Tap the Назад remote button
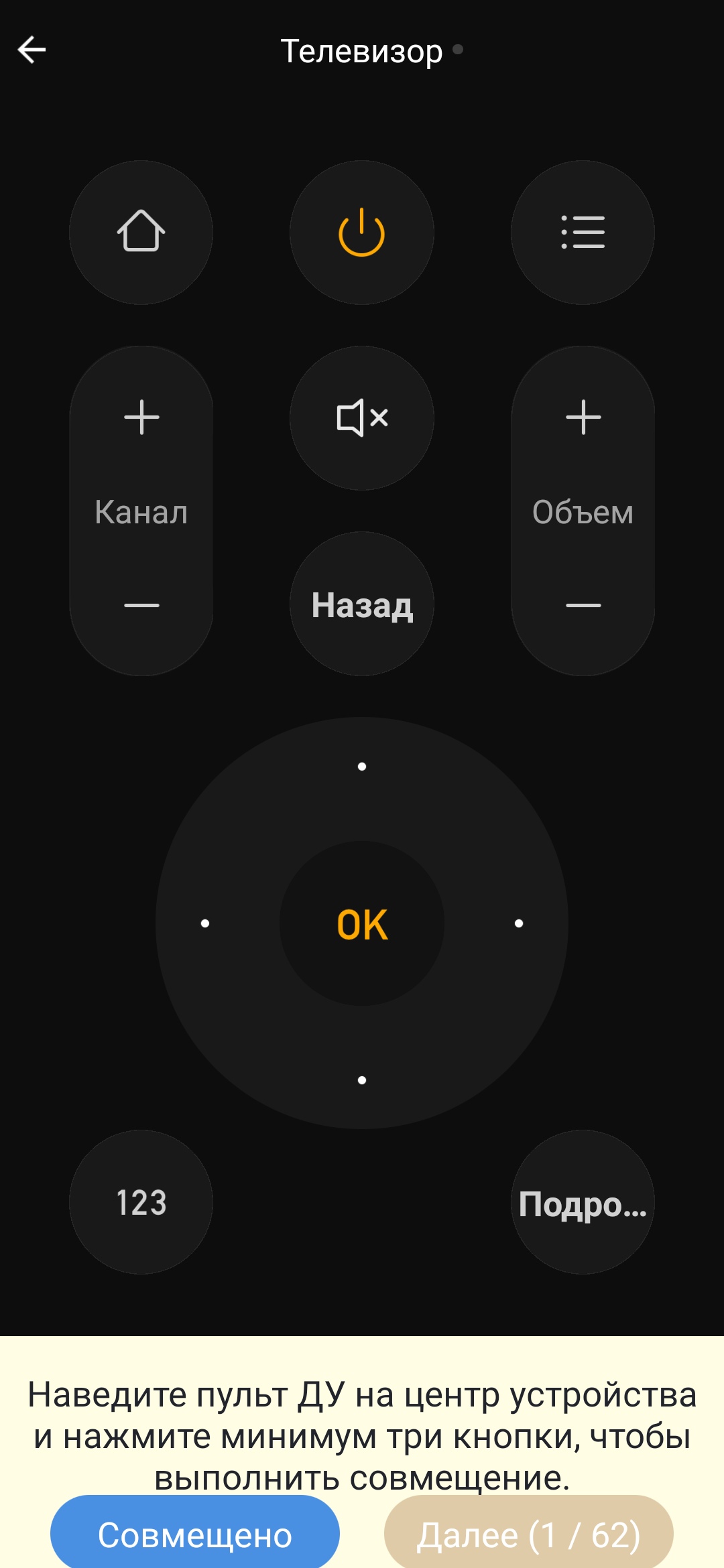Screen dimensions: 724x1568 pos(362,604)
